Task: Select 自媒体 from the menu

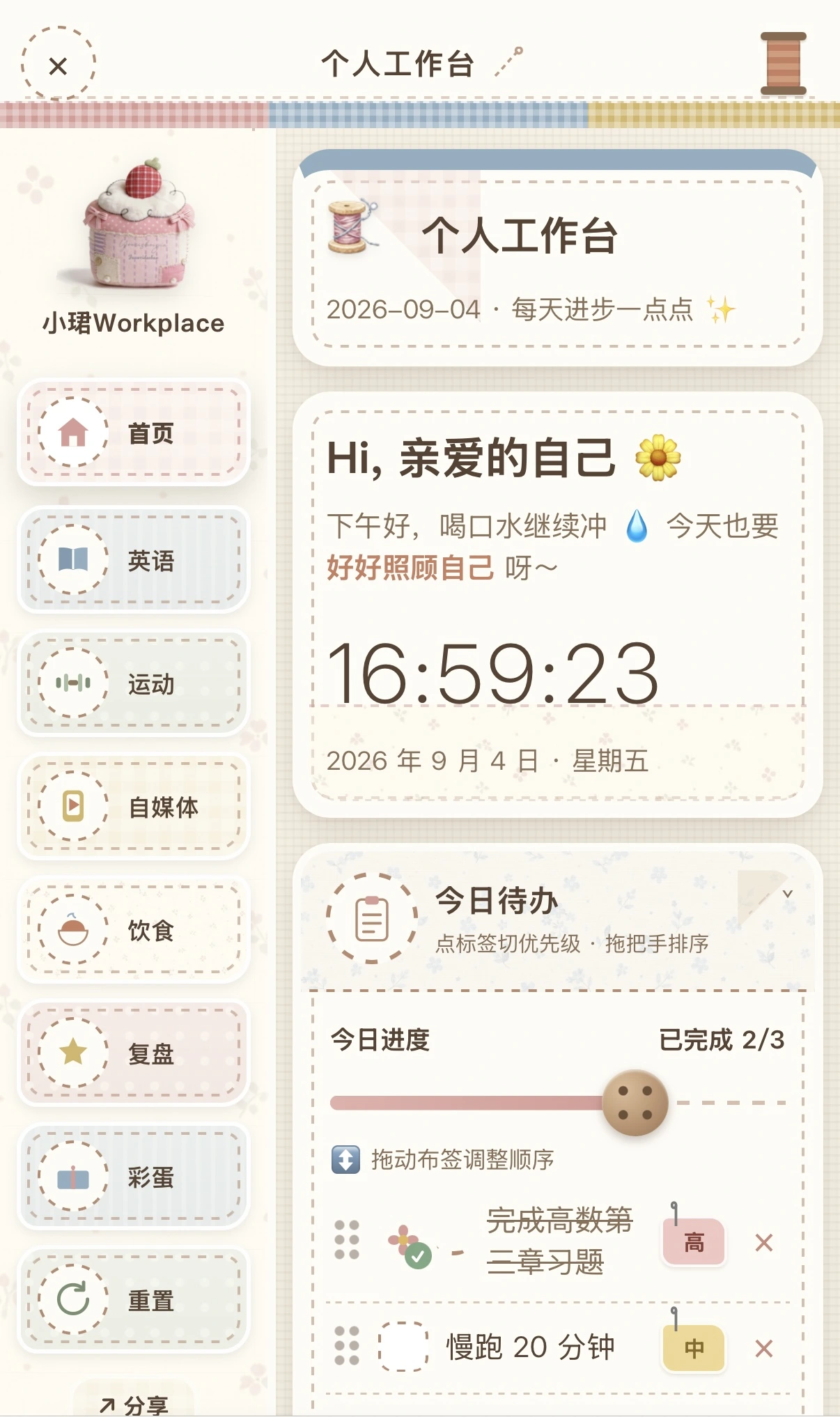Action: 133,807
